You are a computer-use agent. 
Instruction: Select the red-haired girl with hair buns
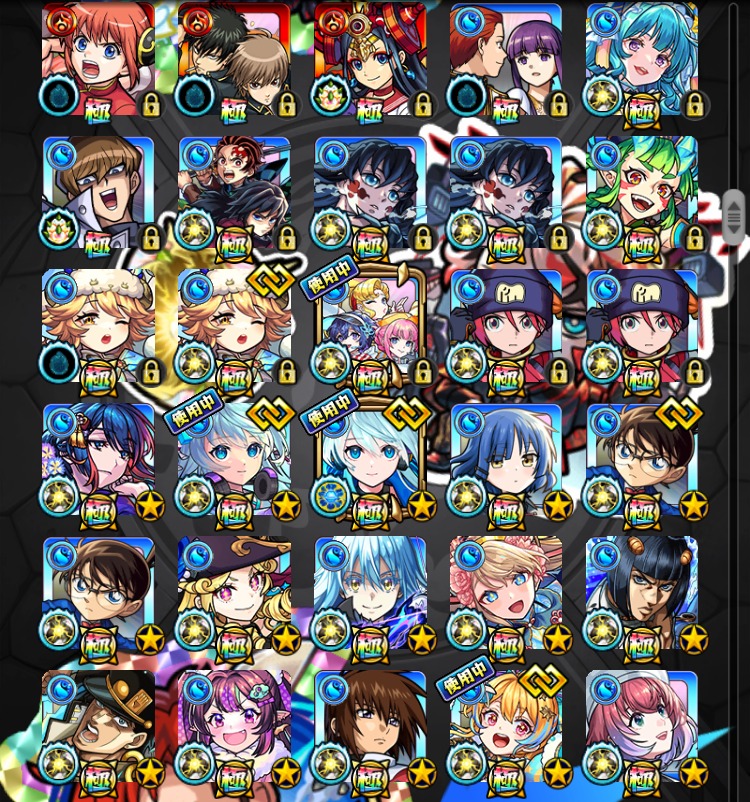coord(98,60)
